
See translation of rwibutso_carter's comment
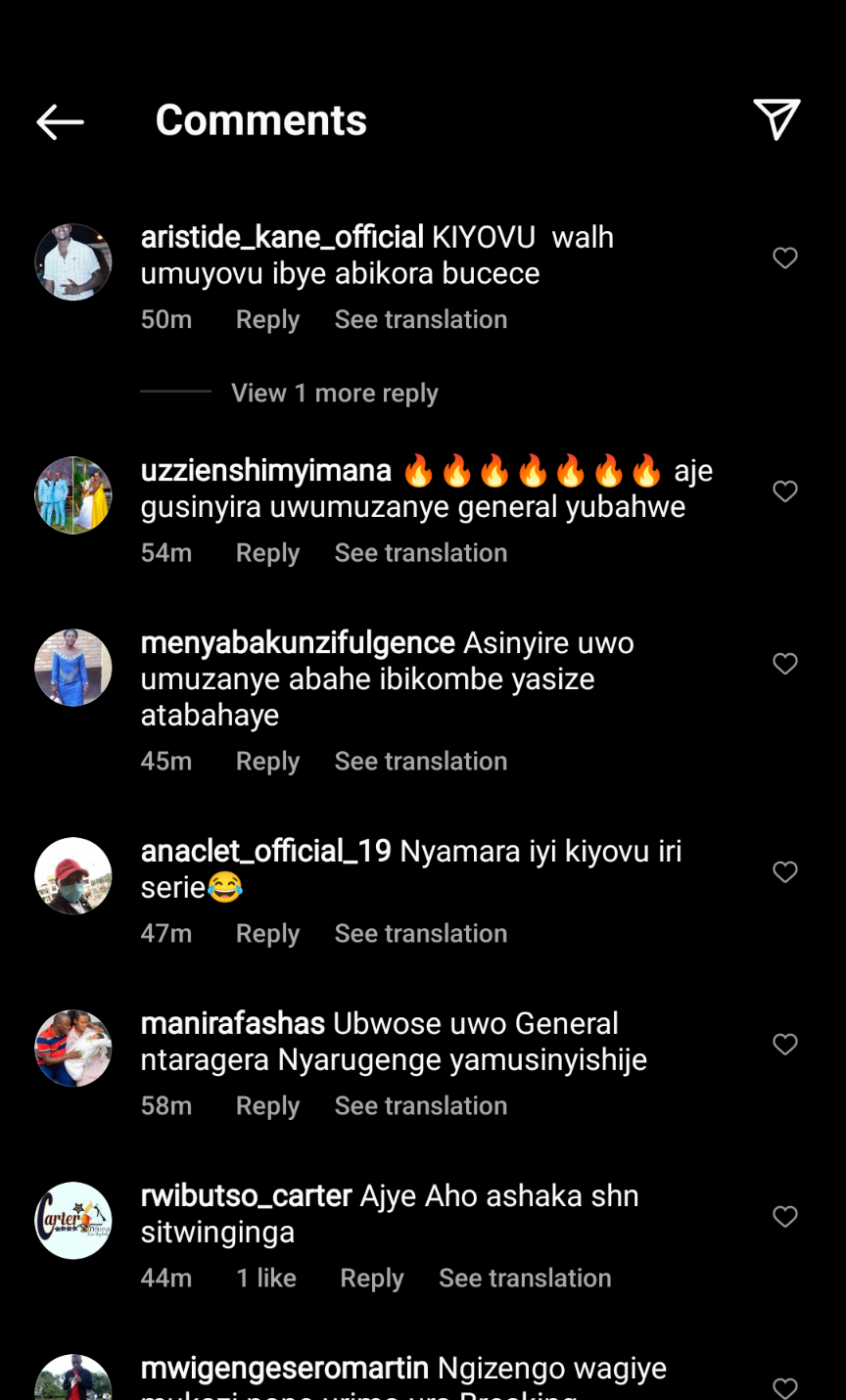click(x=525, y=1278)
